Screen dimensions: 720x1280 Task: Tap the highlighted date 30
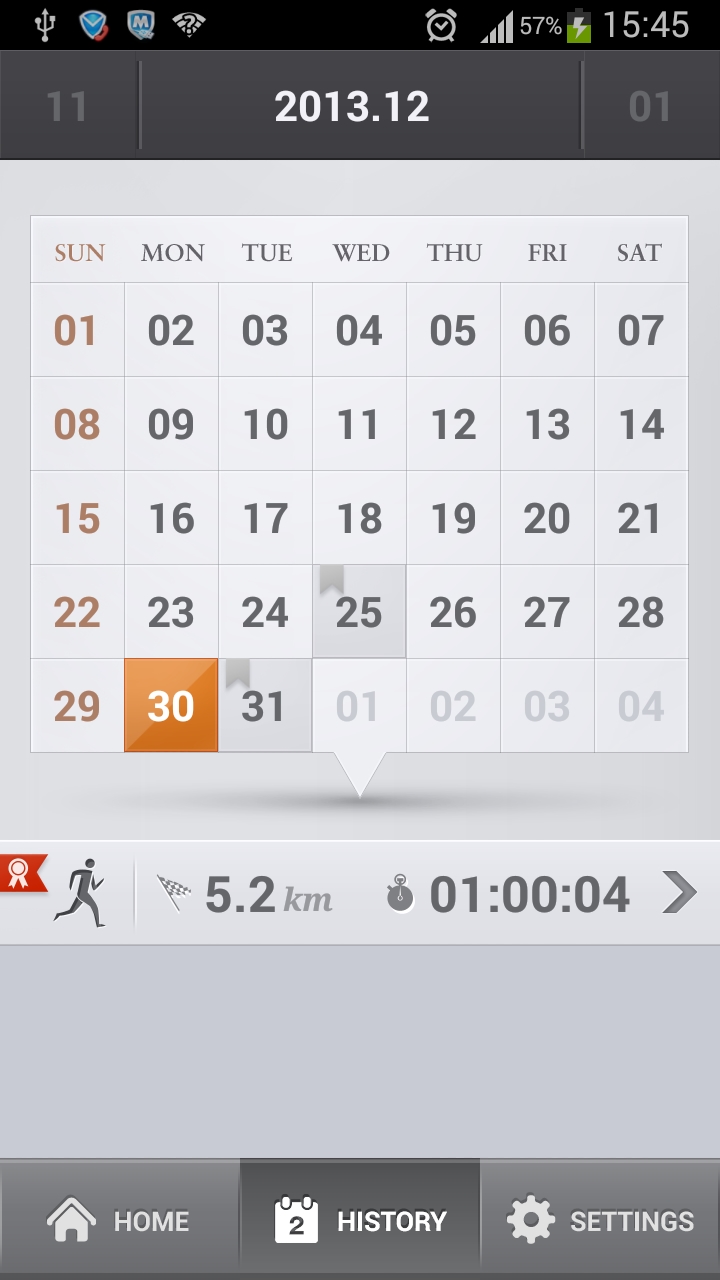click(171, 705)
